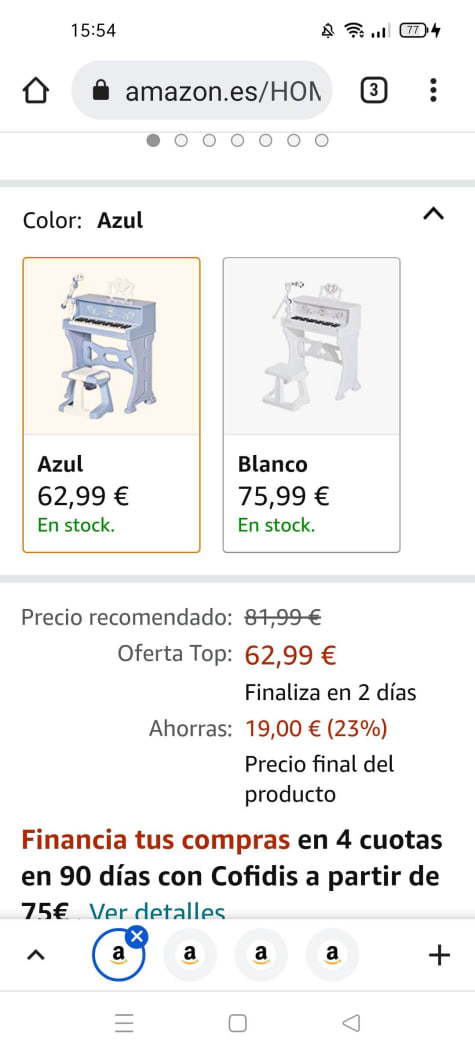Select the Blanco color option
Screen dimensions: 475x1056
311,405
